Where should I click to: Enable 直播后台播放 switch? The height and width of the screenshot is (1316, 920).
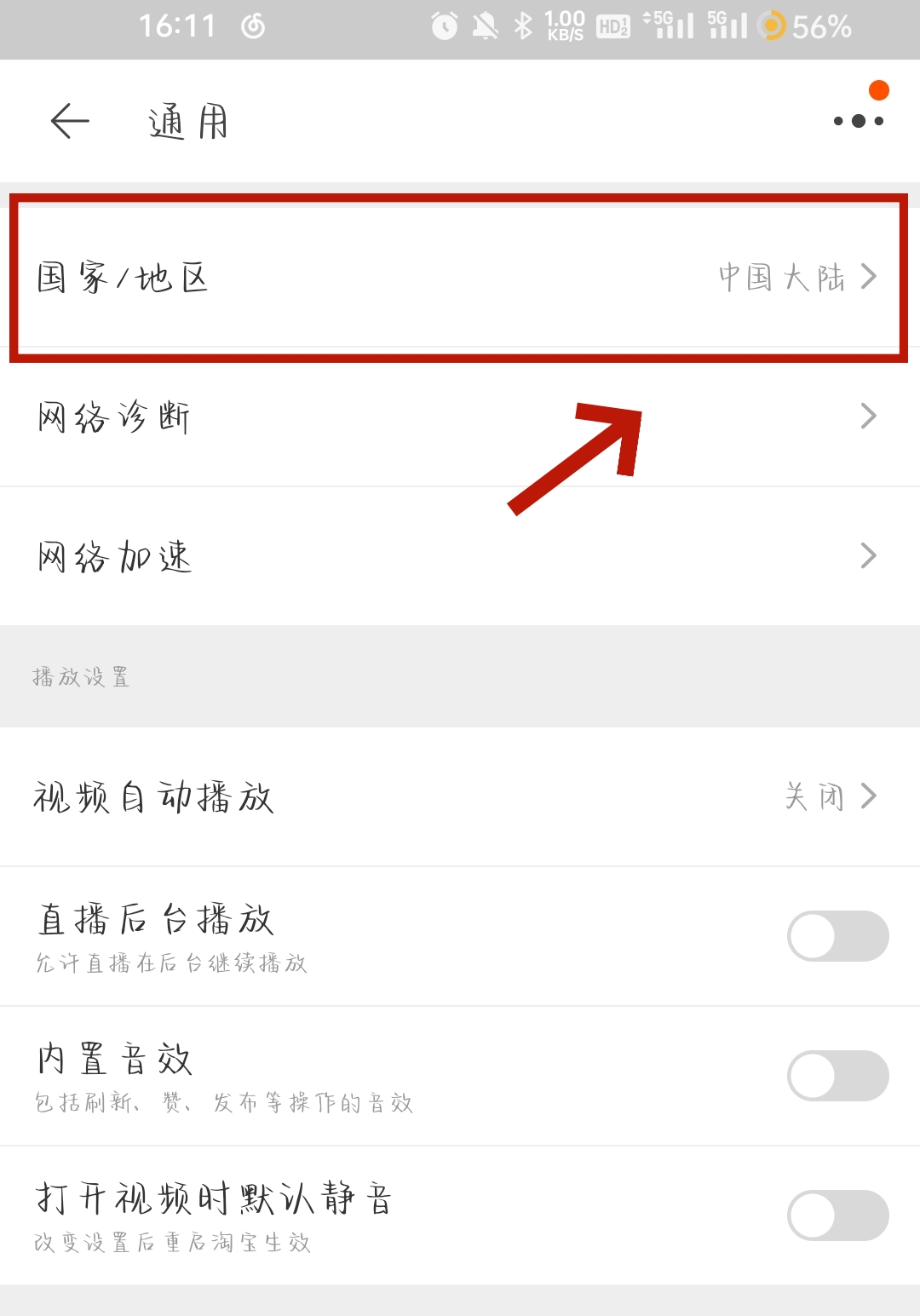tap(837, 936)
